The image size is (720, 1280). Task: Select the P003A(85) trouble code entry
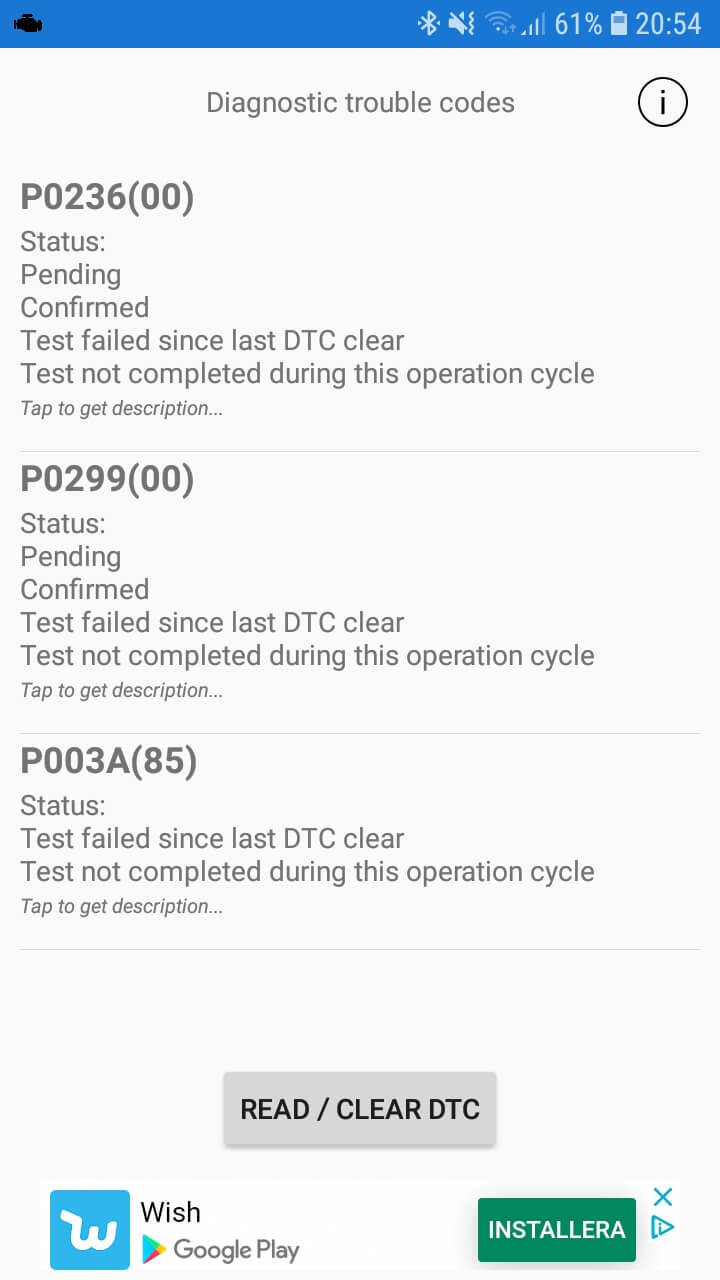(108, 761)
